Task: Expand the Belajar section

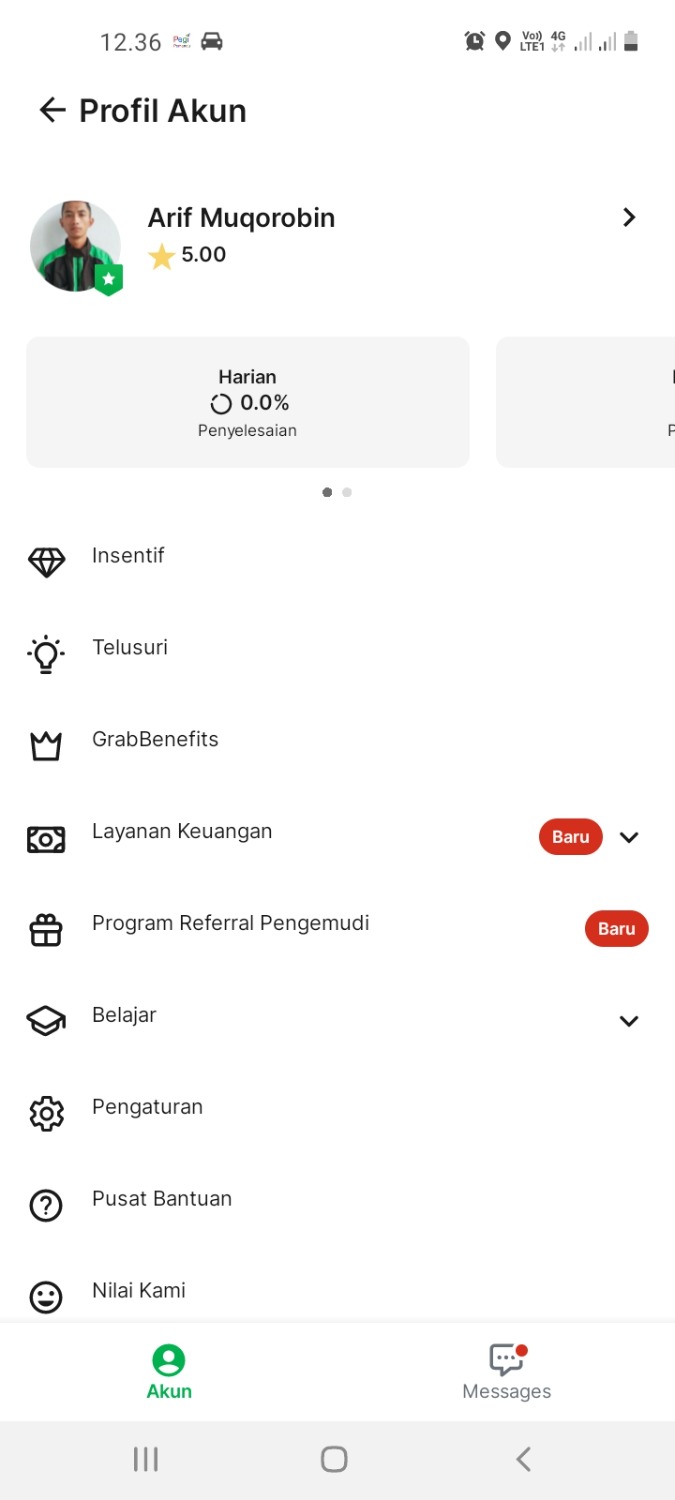Action: 628,1021
